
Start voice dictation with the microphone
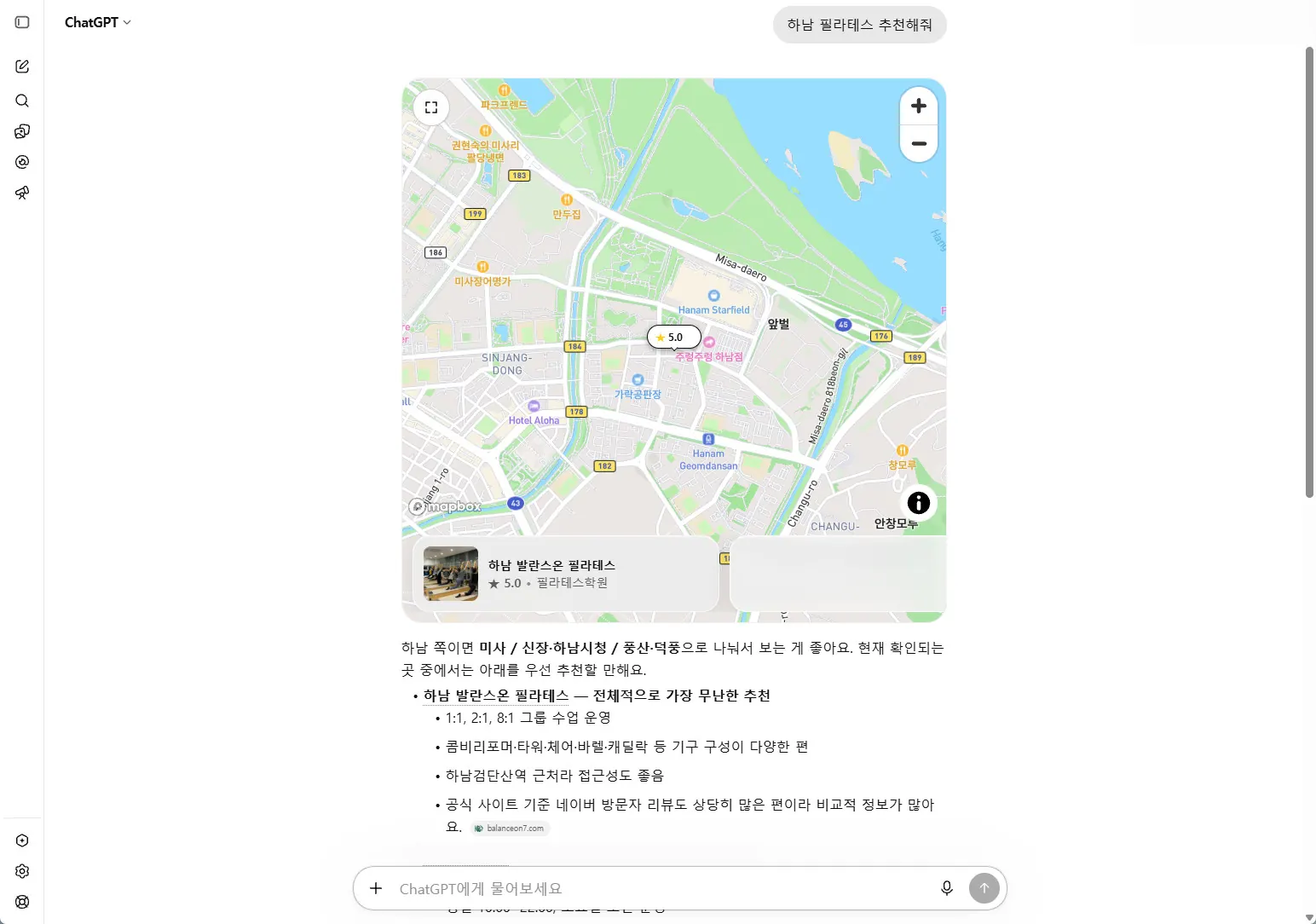(947, 888)
